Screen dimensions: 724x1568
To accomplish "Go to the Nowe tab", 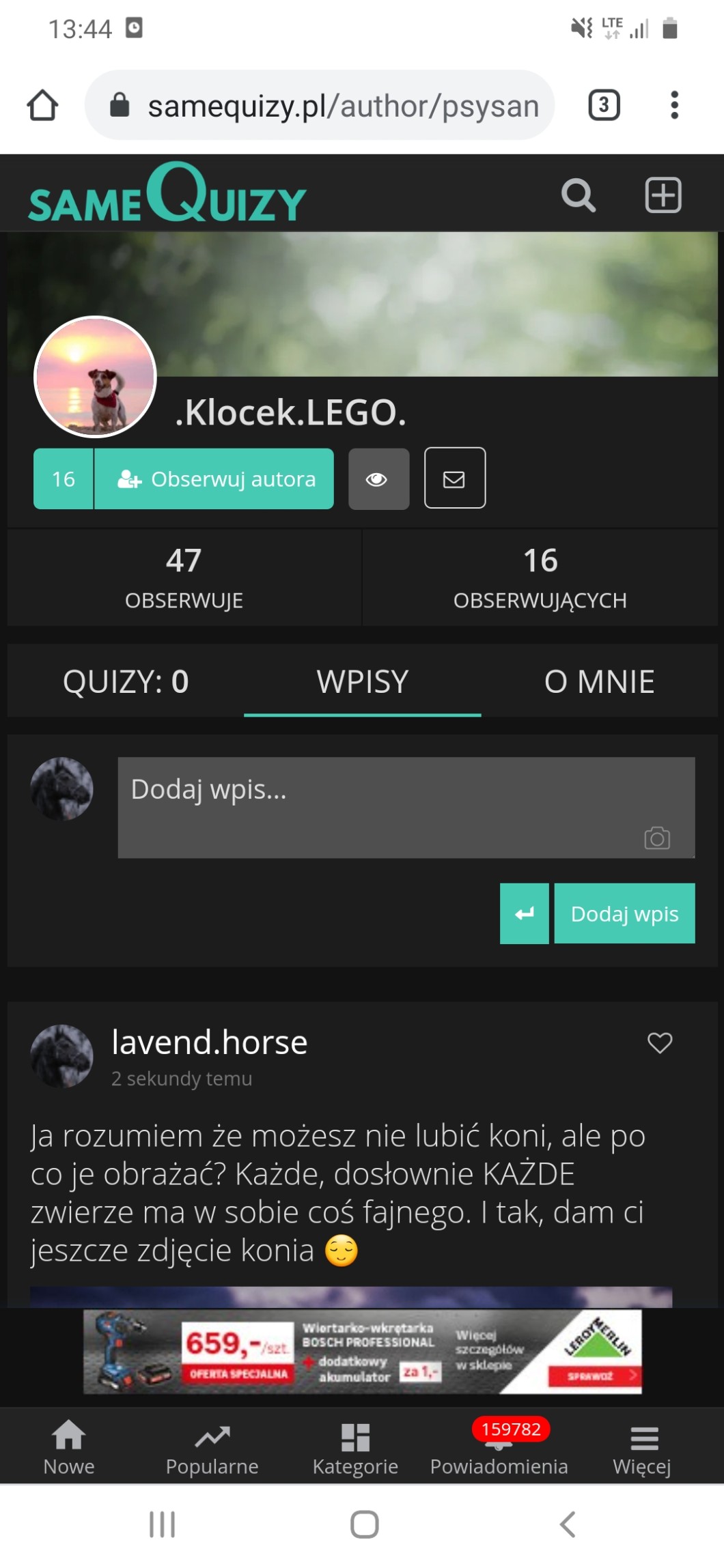I will (69, 1447).
